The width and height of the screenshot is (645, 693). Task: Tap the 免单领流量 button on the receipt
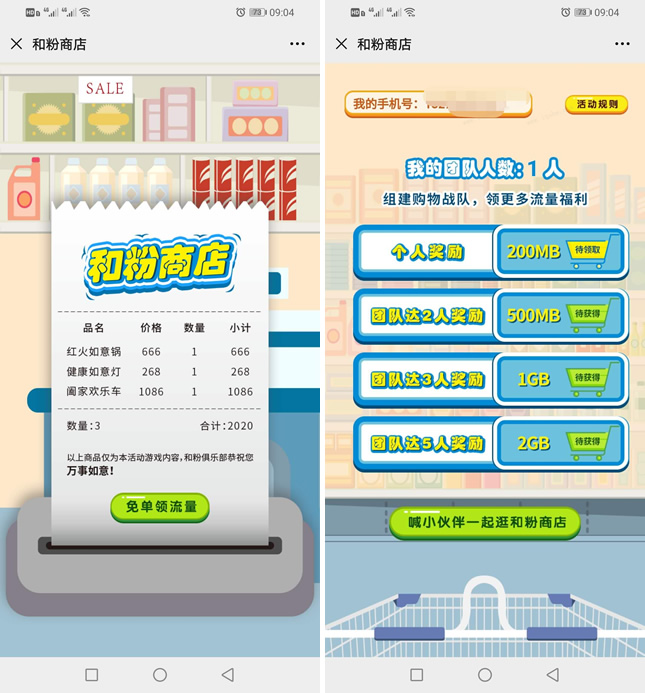coord(160,507)
